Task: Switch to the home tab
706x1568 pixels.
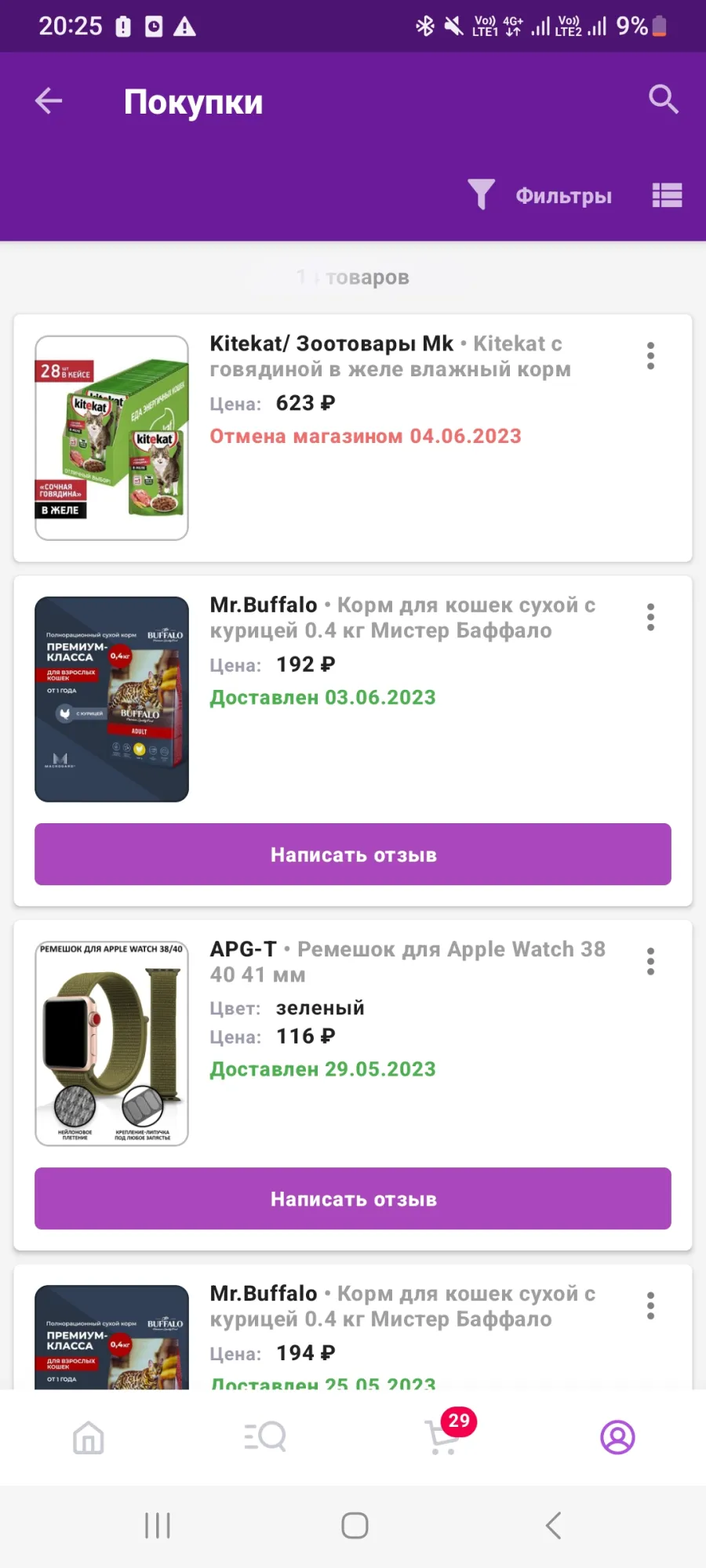Action: click(89, 1437)
